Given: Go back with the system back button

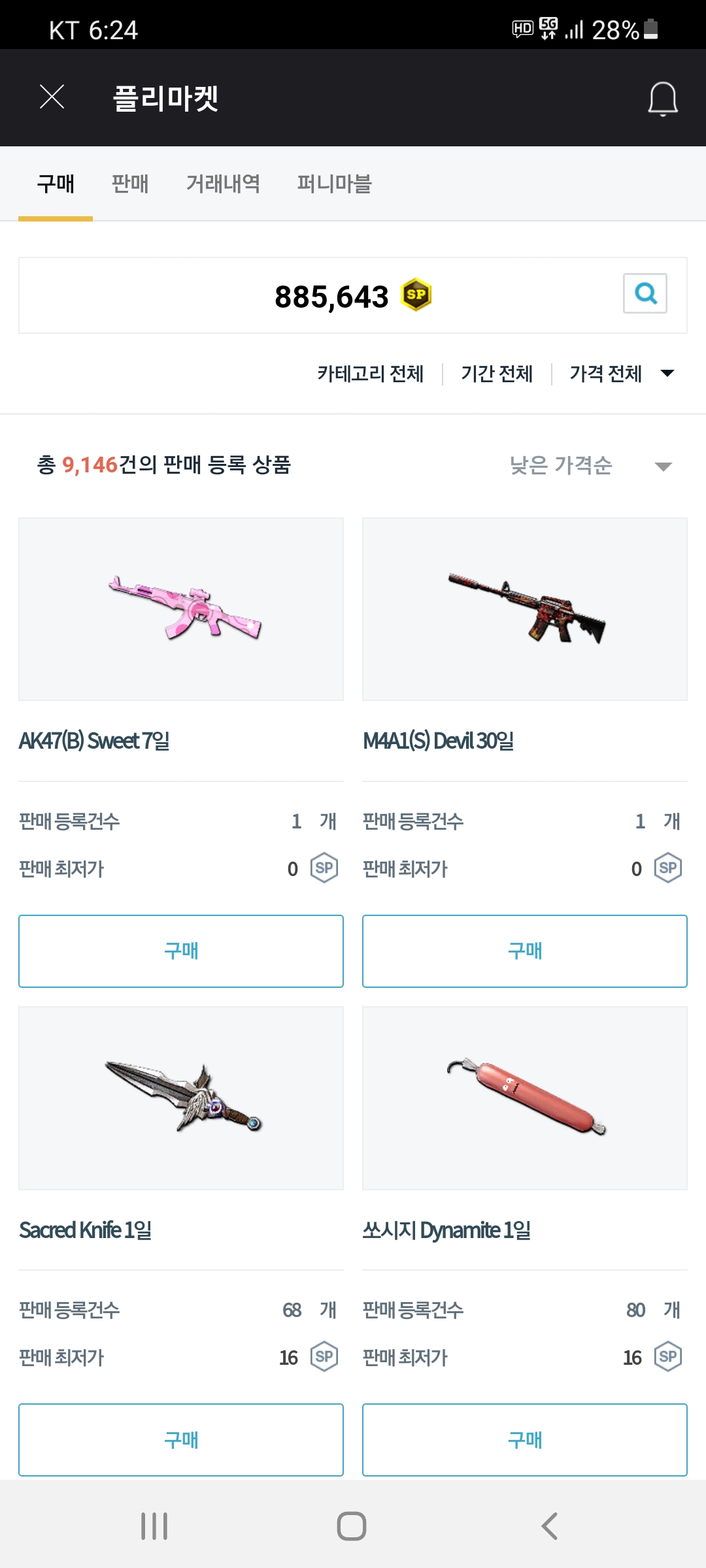Looking at the screenshot, I should (x=550, y=1526).
